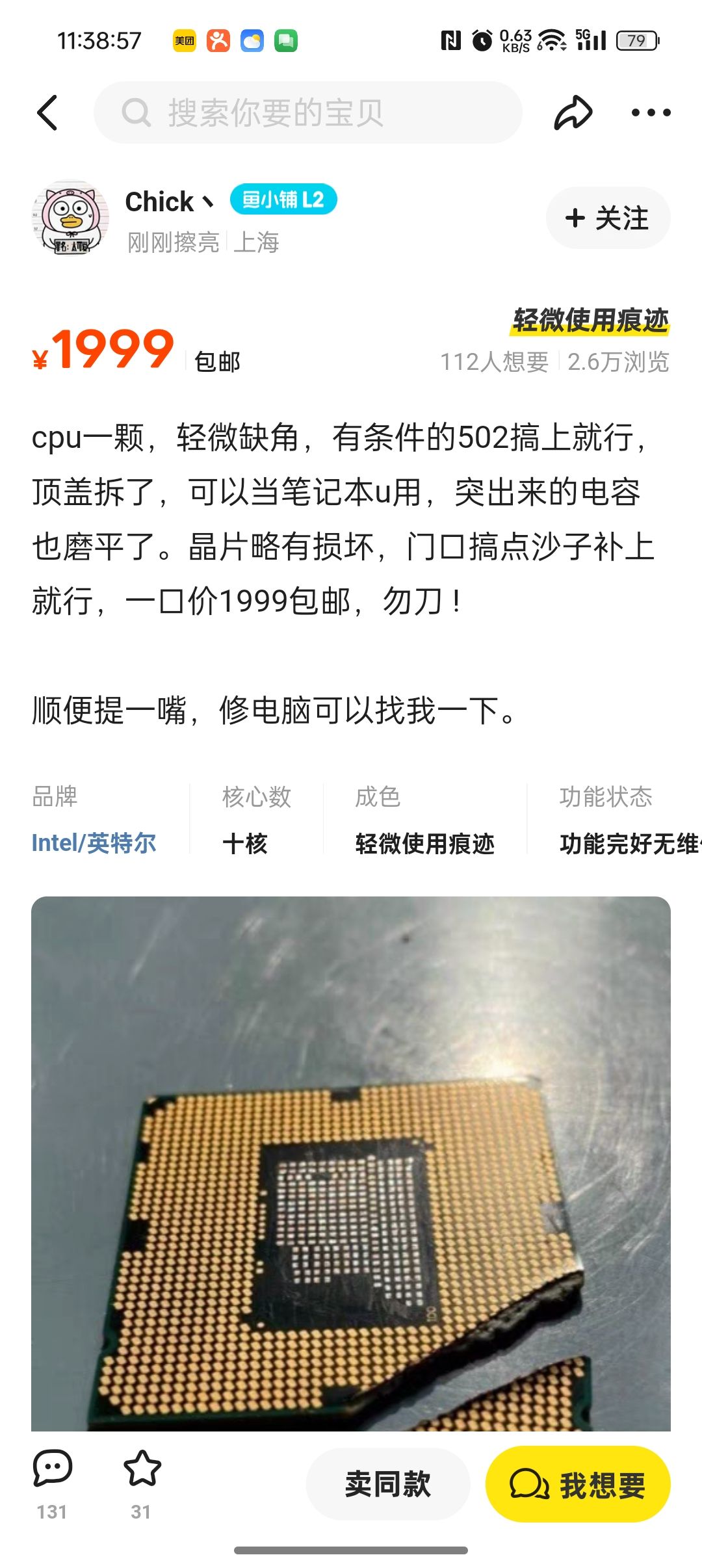Image resolution: width=702 pixels, height=1568 pixels.
Task: Open seller Chick's profile avatar
Action: point(70,218)
